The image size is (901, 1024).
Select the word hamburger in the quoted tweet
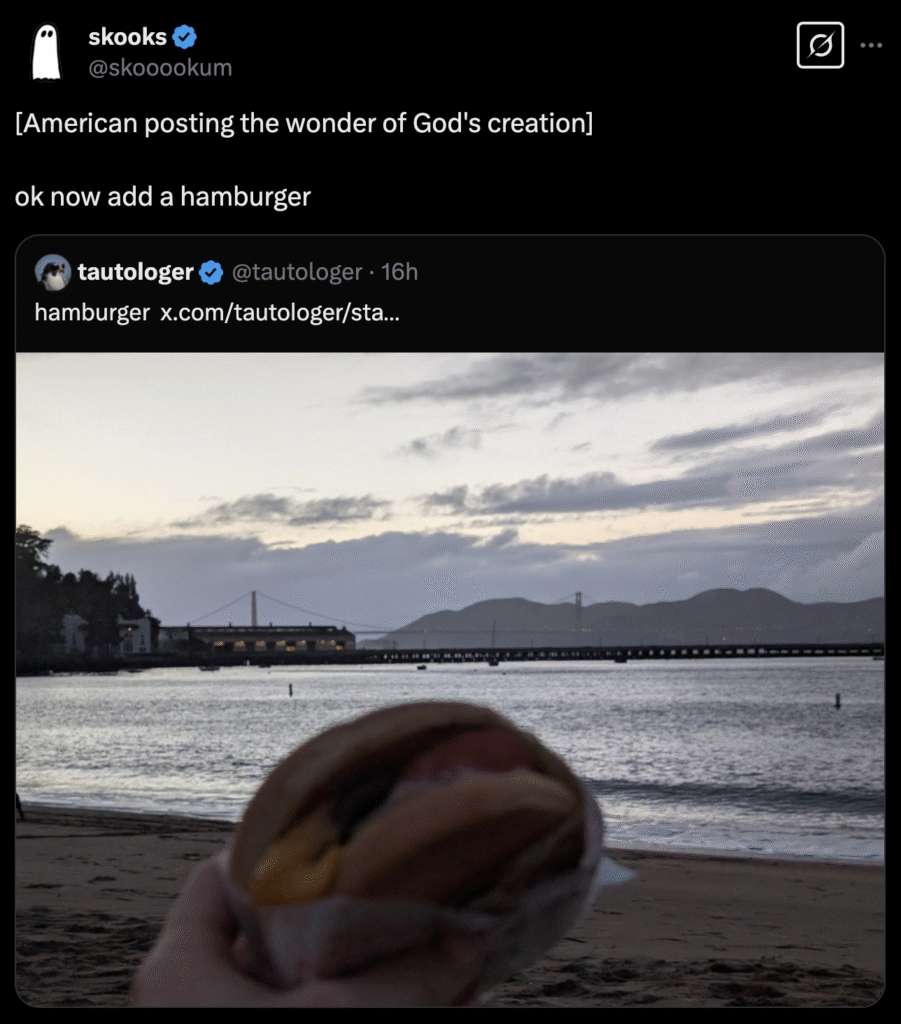tap(88, 312)
